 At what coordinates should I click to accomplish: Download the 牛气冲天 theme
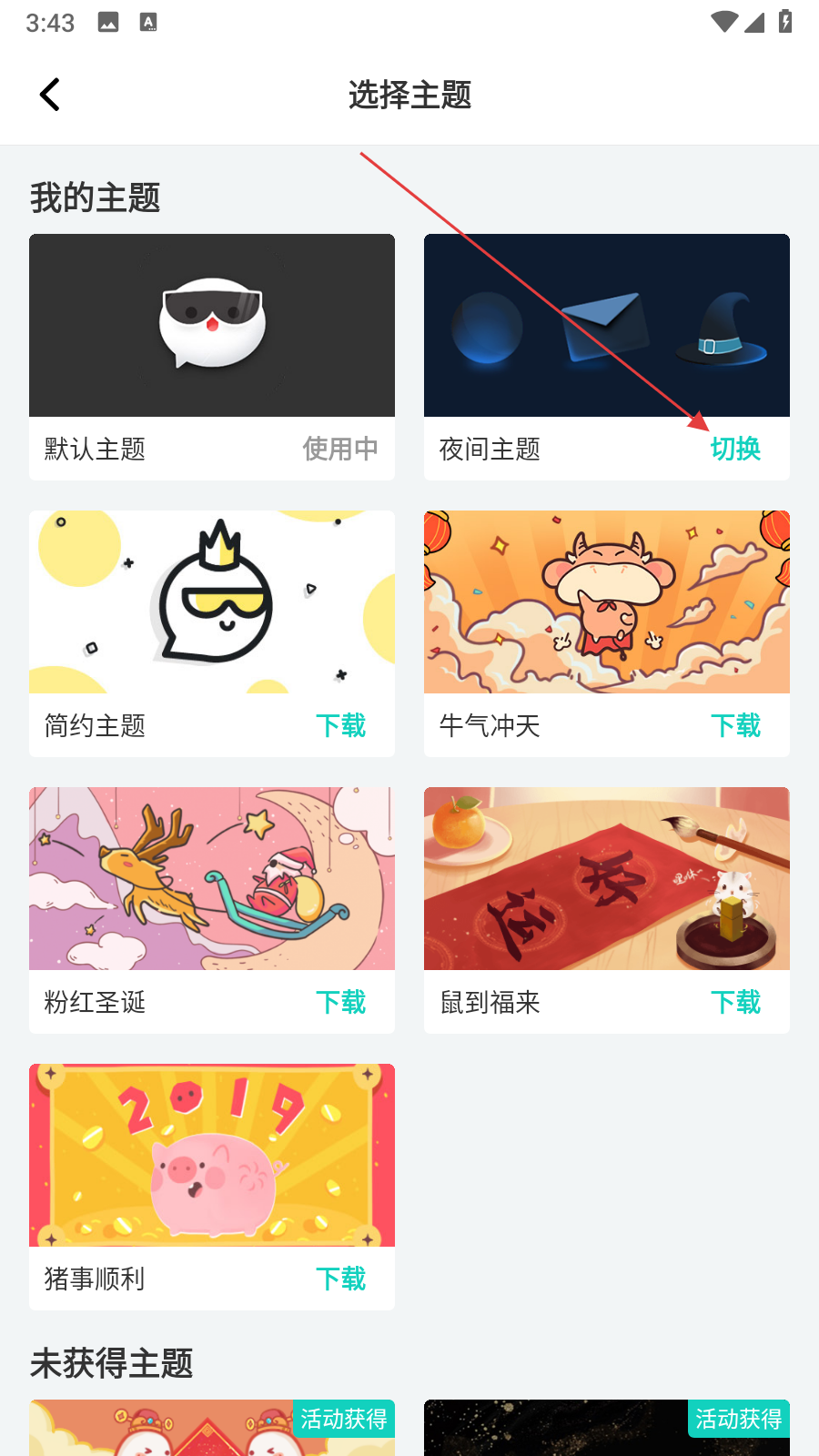pos(735,725)
